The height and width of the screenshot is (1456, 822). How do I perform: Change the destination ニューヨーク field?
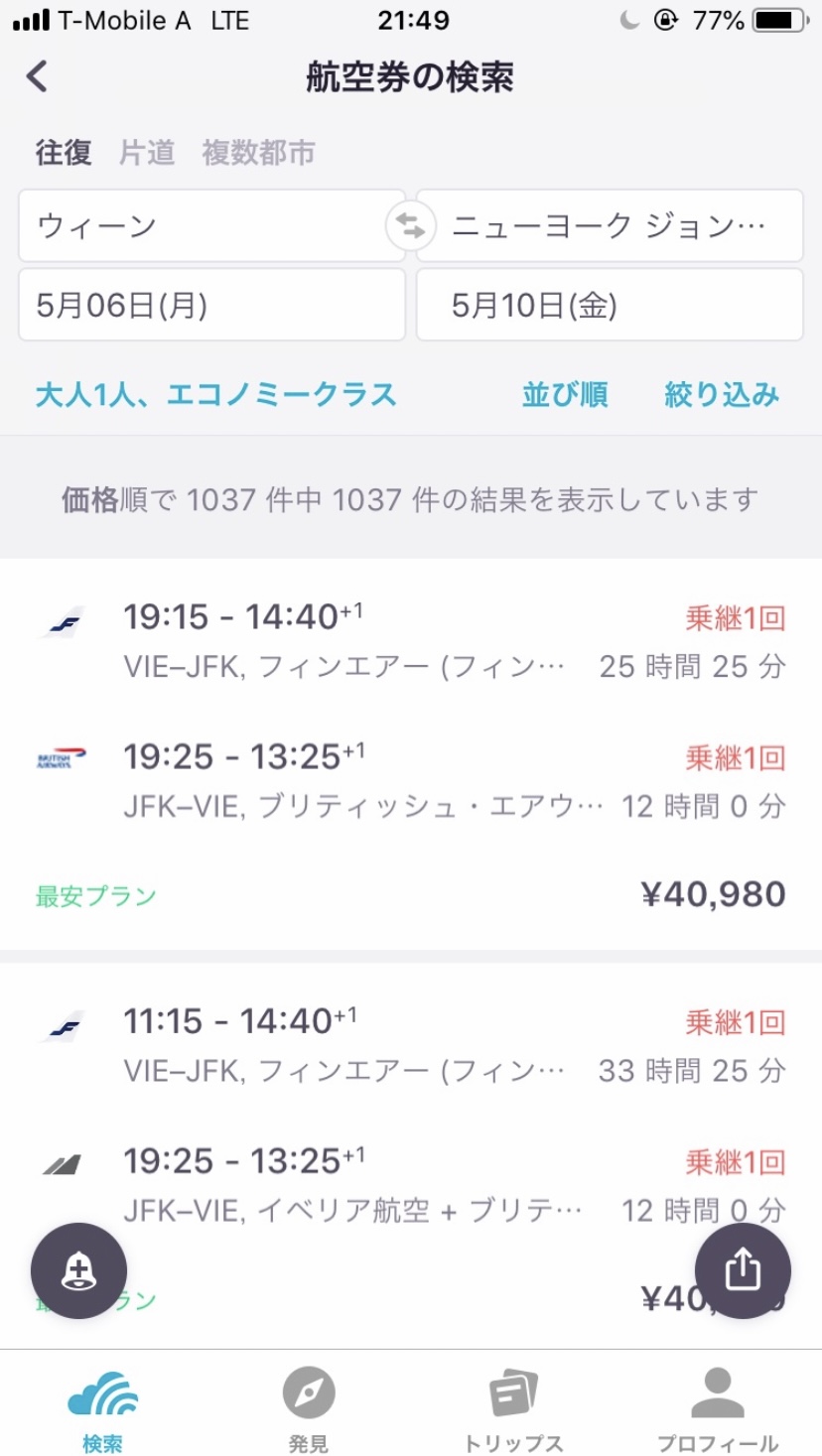tap(610, 226)
